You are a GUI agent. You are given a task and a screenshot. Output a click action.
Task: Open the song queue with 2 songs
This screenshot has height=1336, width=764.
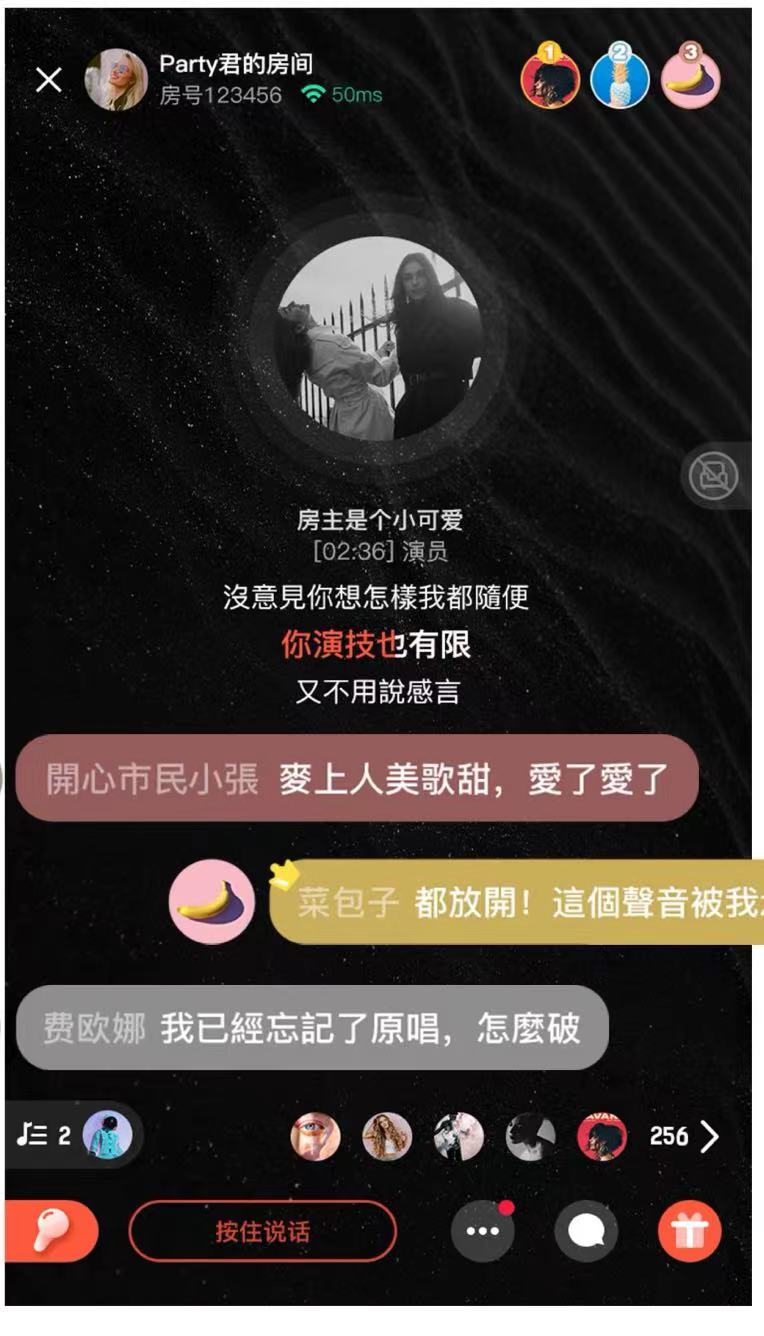point(74,1135)
